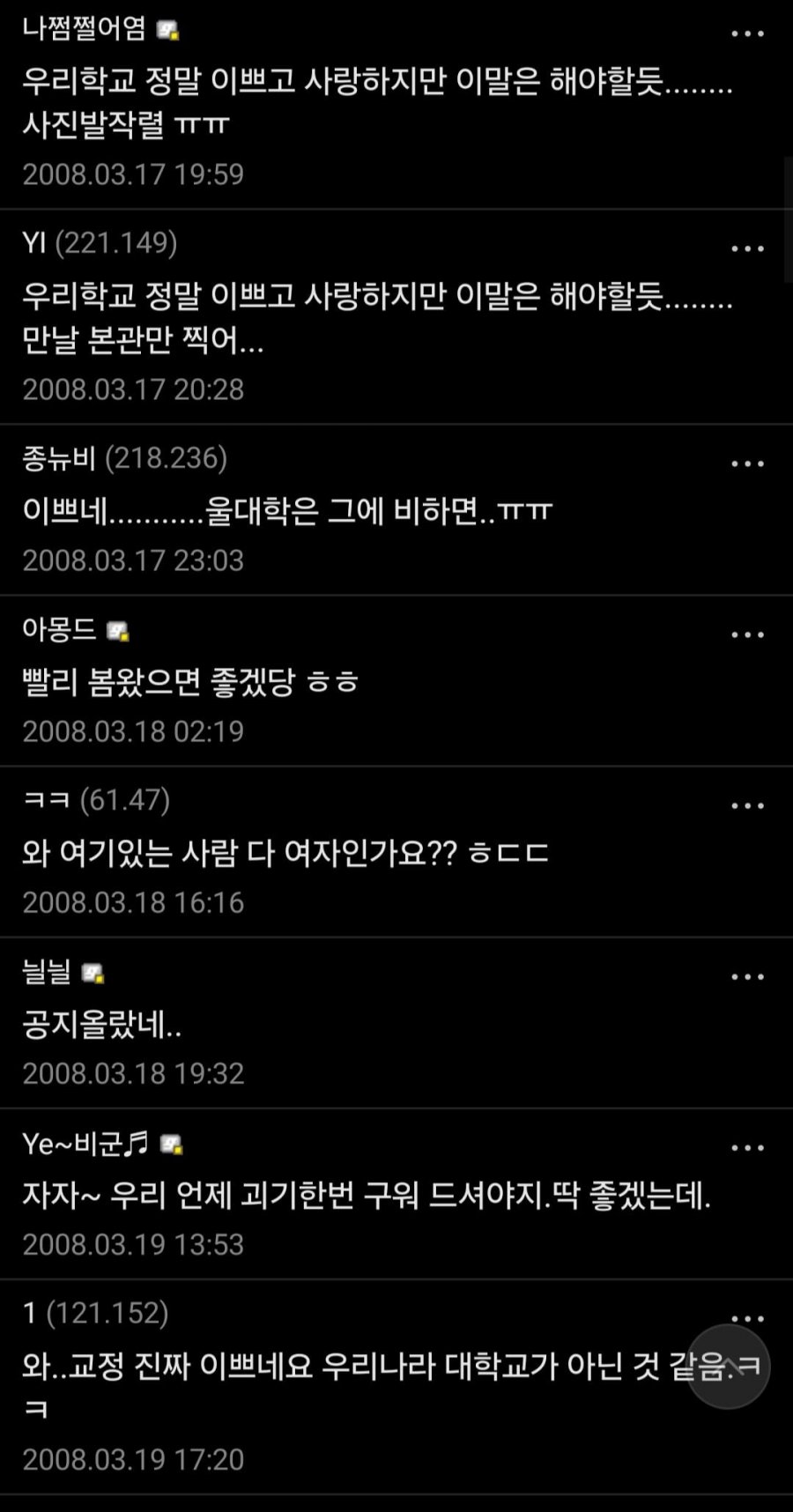Open 나쩜쩔어염's user profile
Image resolution: width=793 pixels, height=1512 pixels.
84,29
